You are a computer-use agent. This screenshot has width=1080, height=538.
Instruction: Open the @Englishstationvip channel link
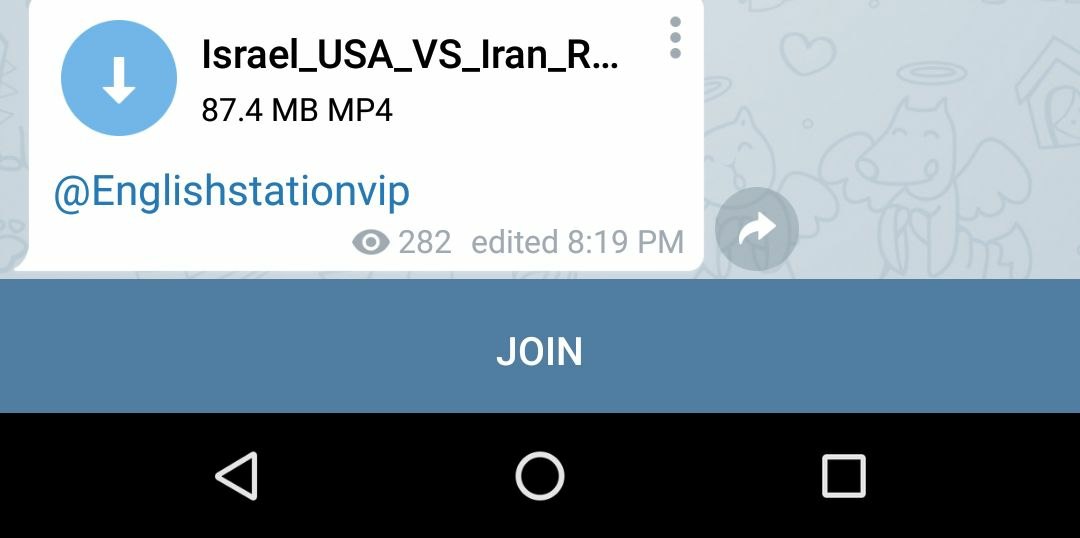[231, 191]
